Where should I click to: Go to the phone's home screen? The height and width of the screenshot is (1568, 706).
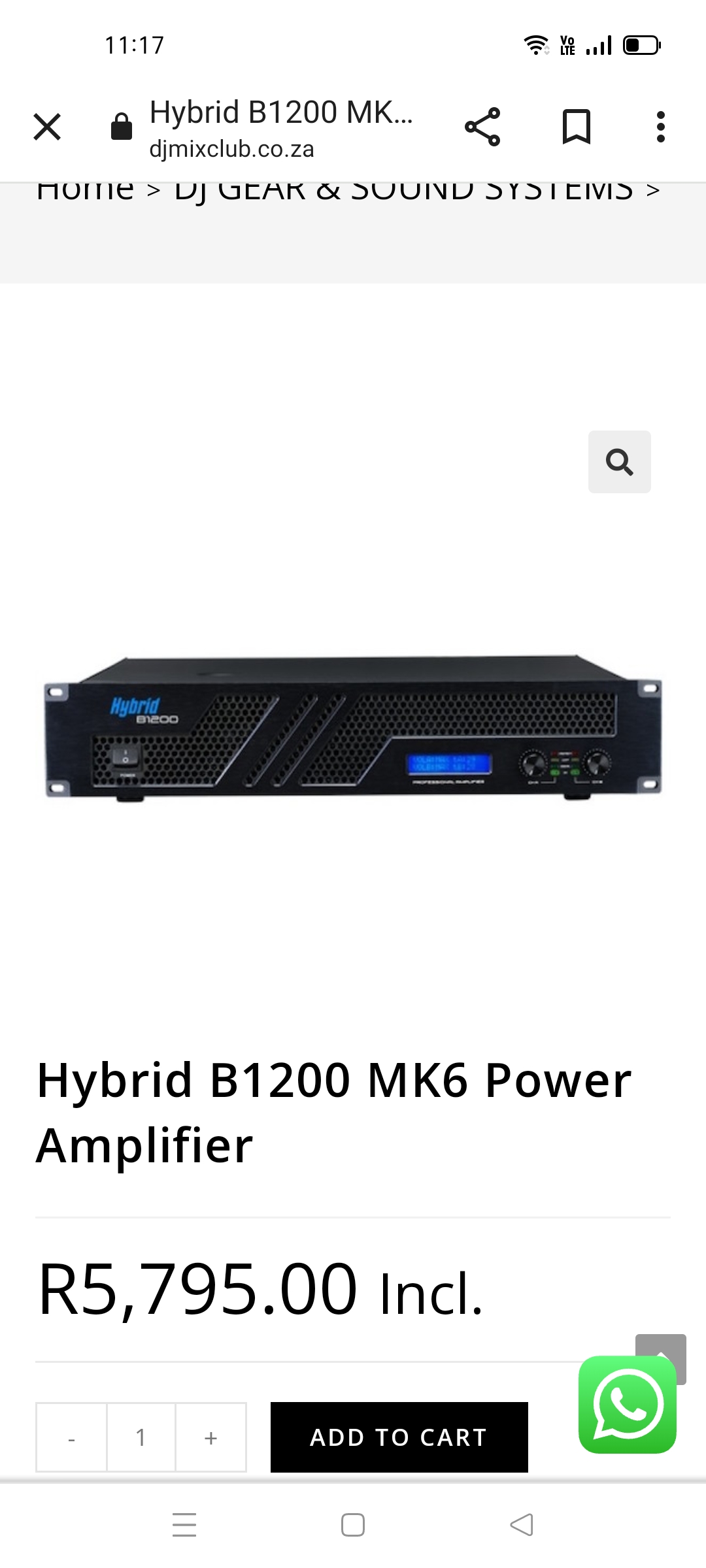353,1525
